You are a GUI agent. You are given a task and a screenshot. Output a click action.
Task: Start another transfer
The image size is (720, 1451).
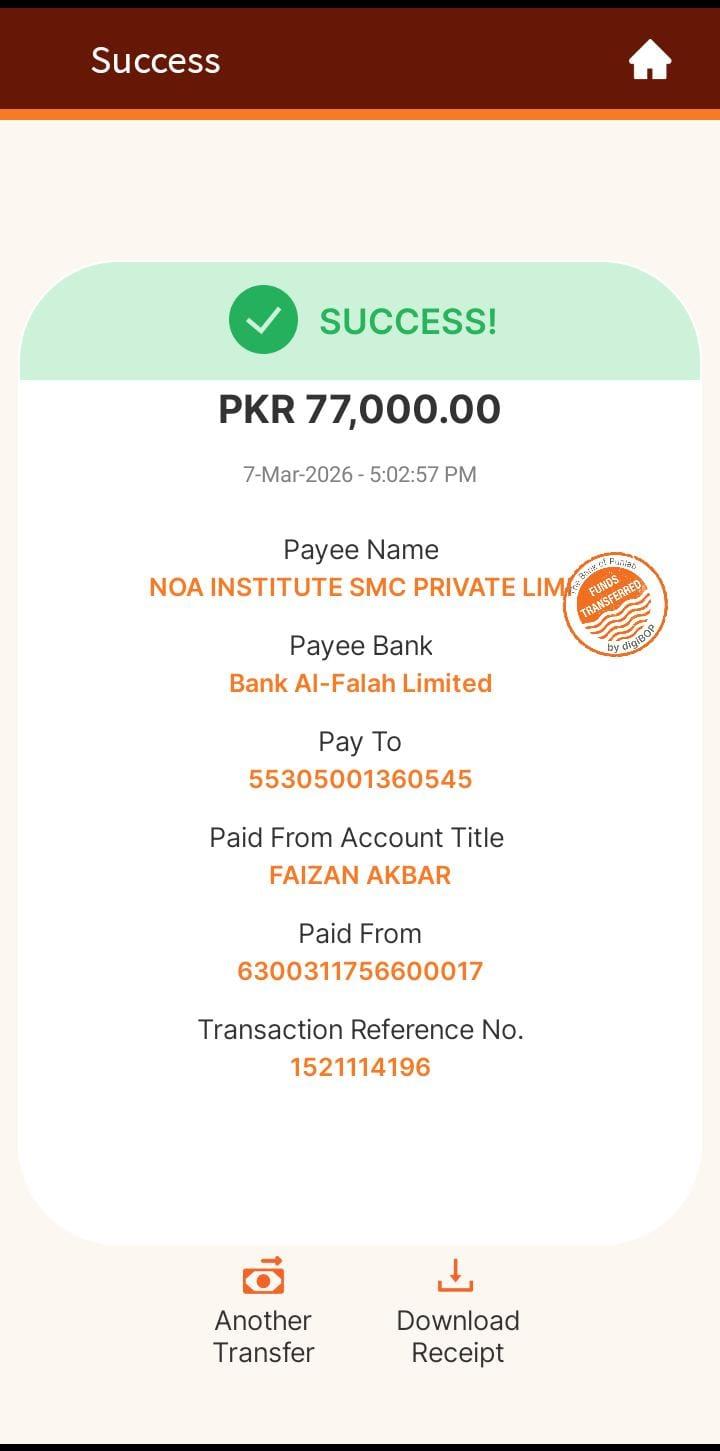[263, 1310]
